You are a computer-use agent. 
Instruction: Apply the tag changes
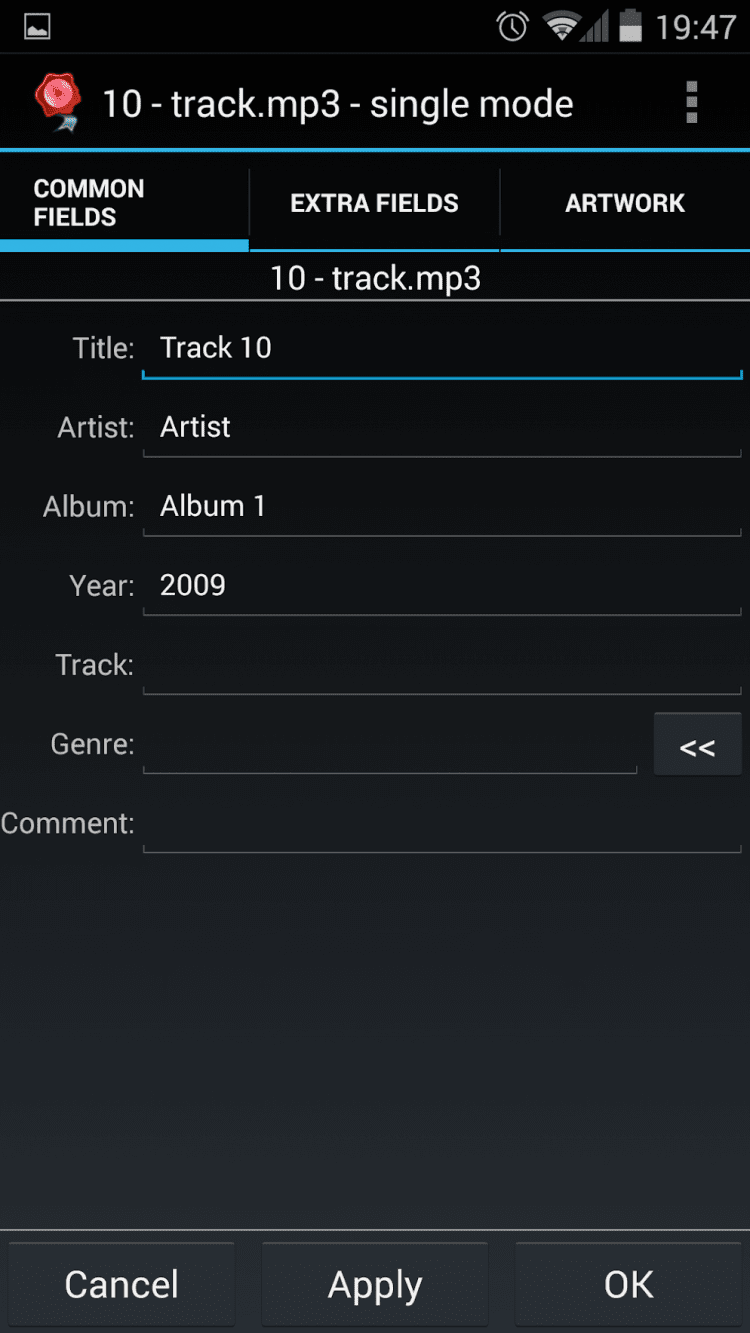coord(375,1285)
